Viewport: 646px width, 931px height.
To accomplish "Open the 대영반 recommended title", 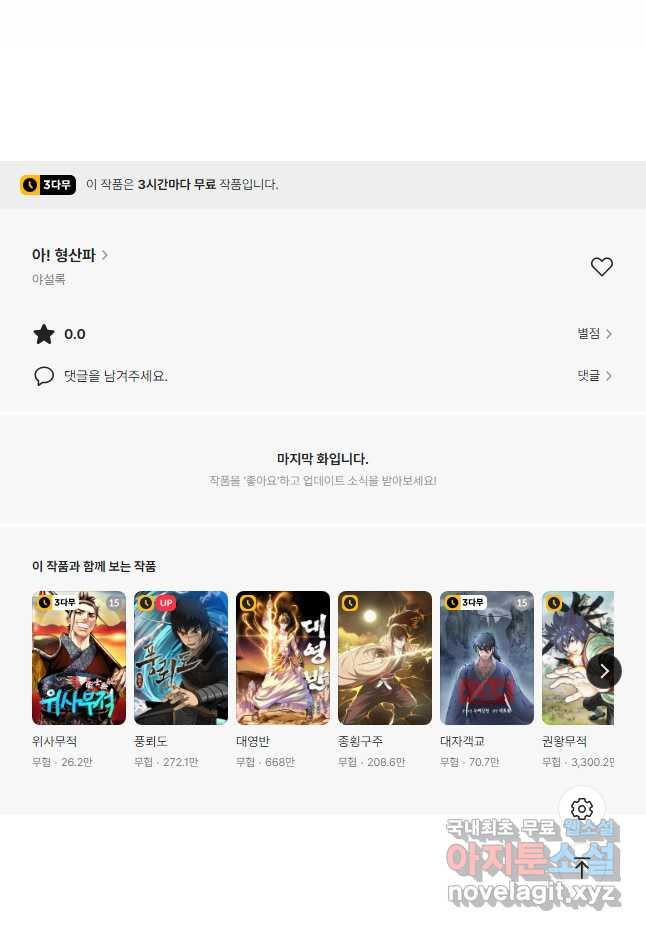I will pos(283,657).
